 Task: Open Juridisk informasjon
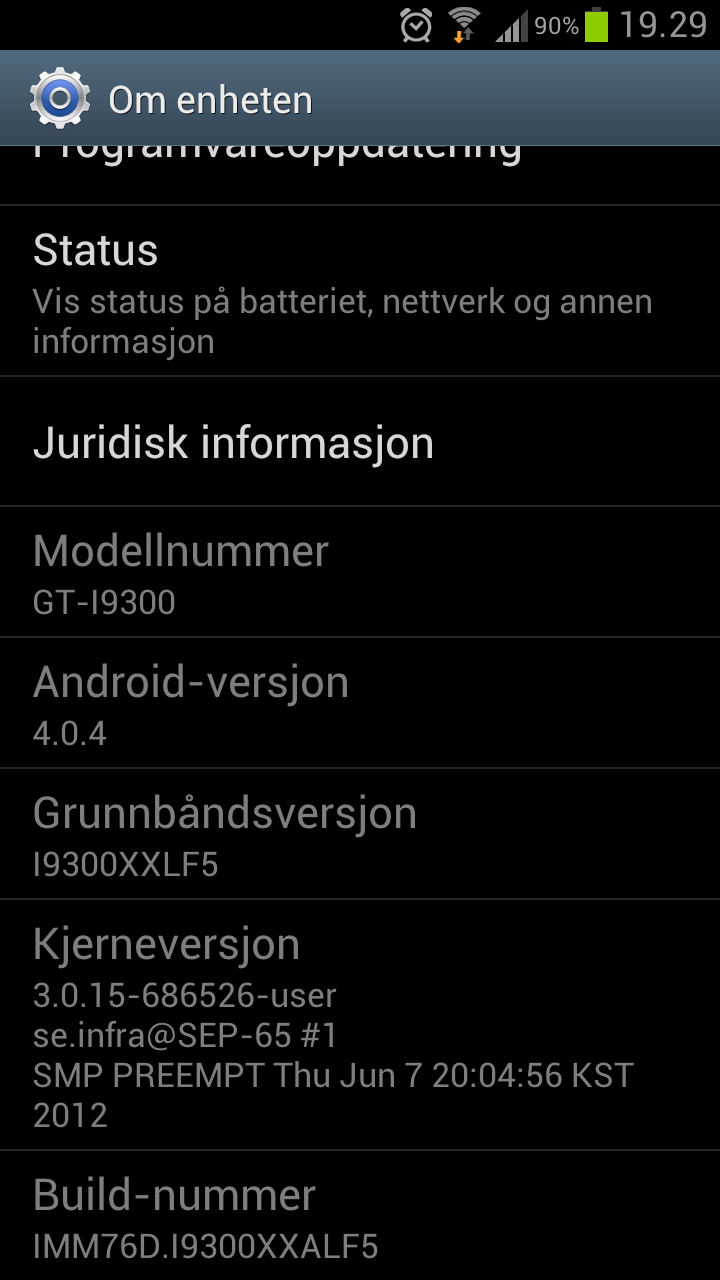[x=360, y=442]
